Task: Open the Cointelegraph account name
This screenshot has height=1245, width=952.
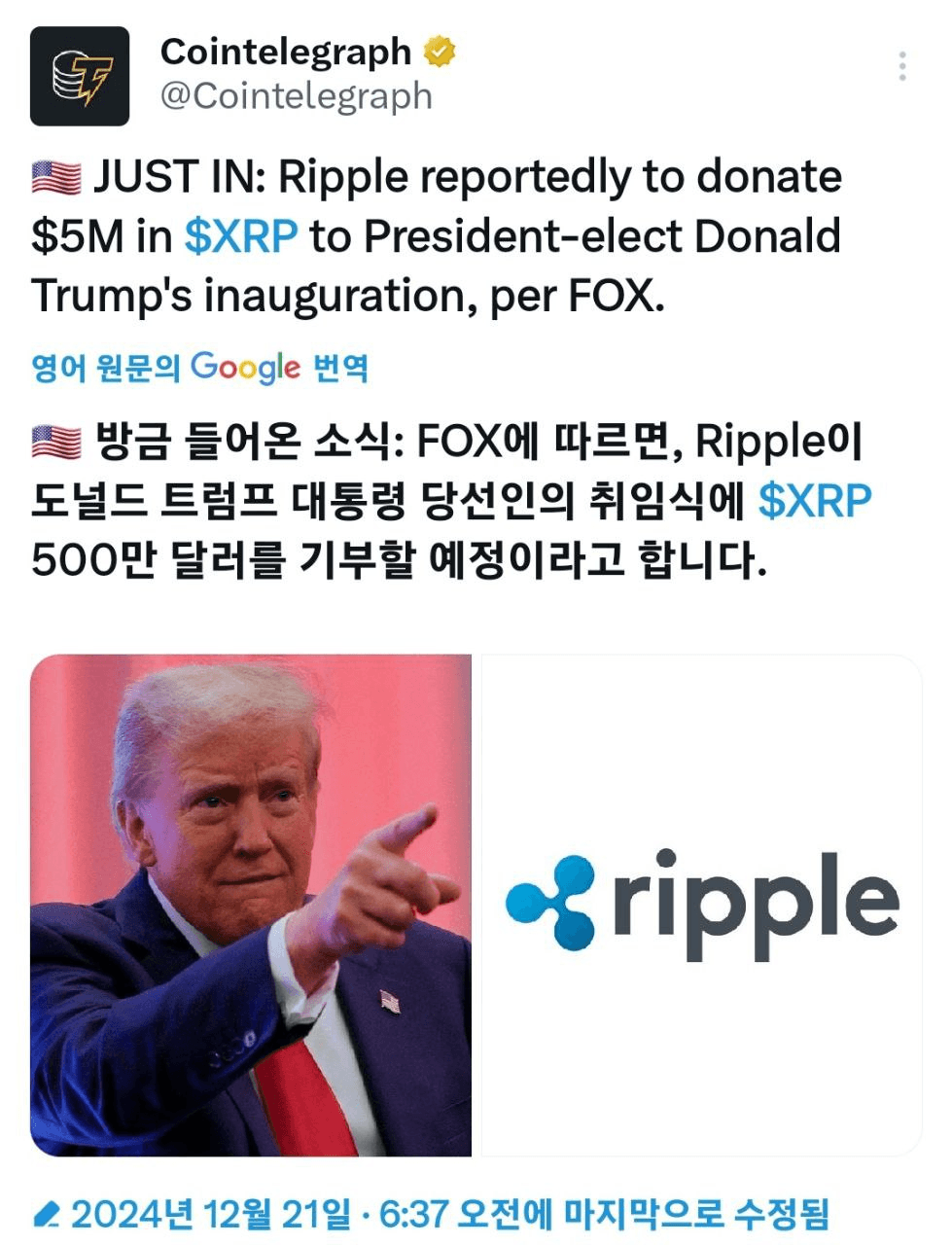Action: [x=285, y=52]
